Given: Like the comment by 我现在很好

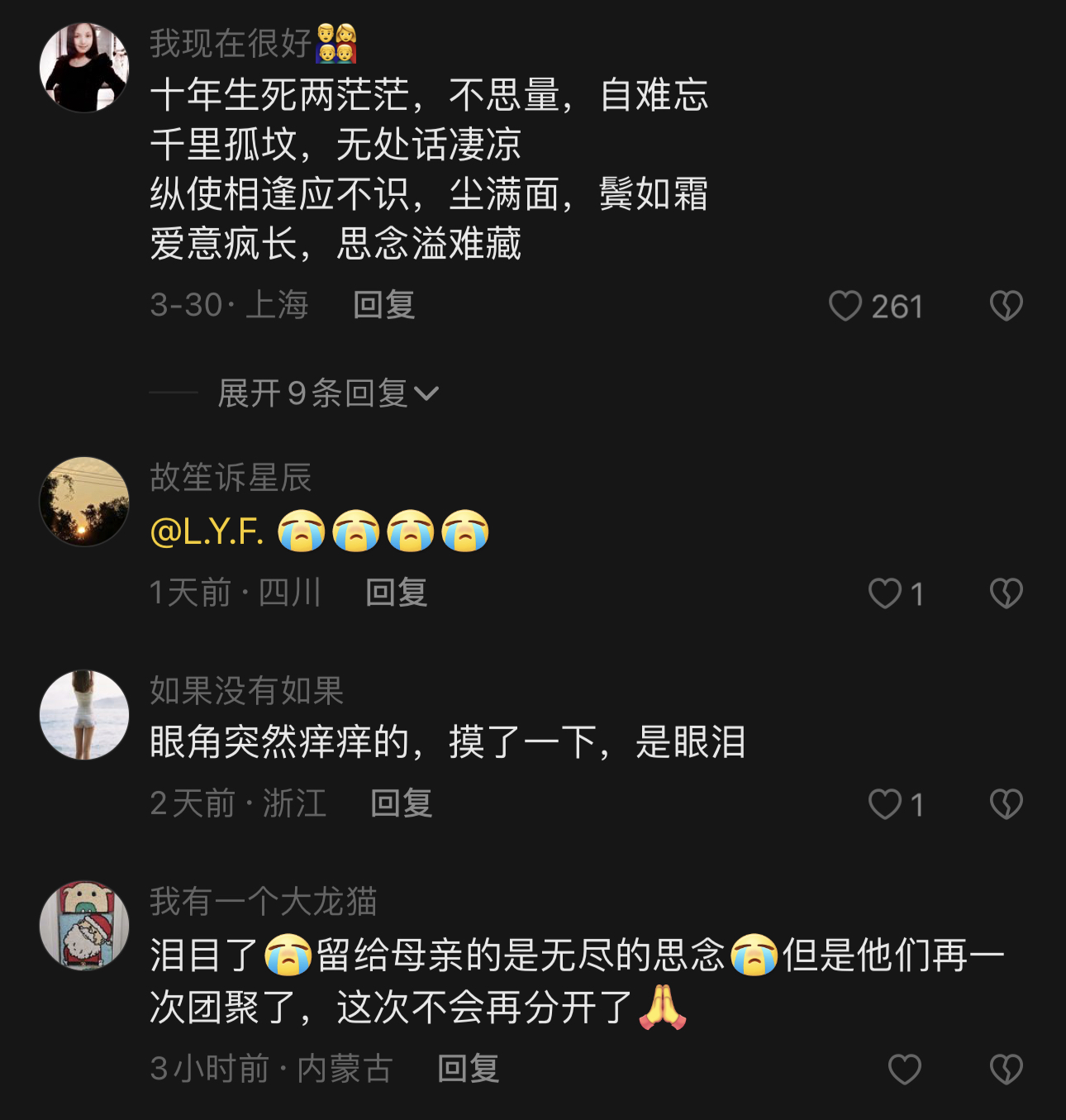Looking at the screenshot, I should coord(845,307).
